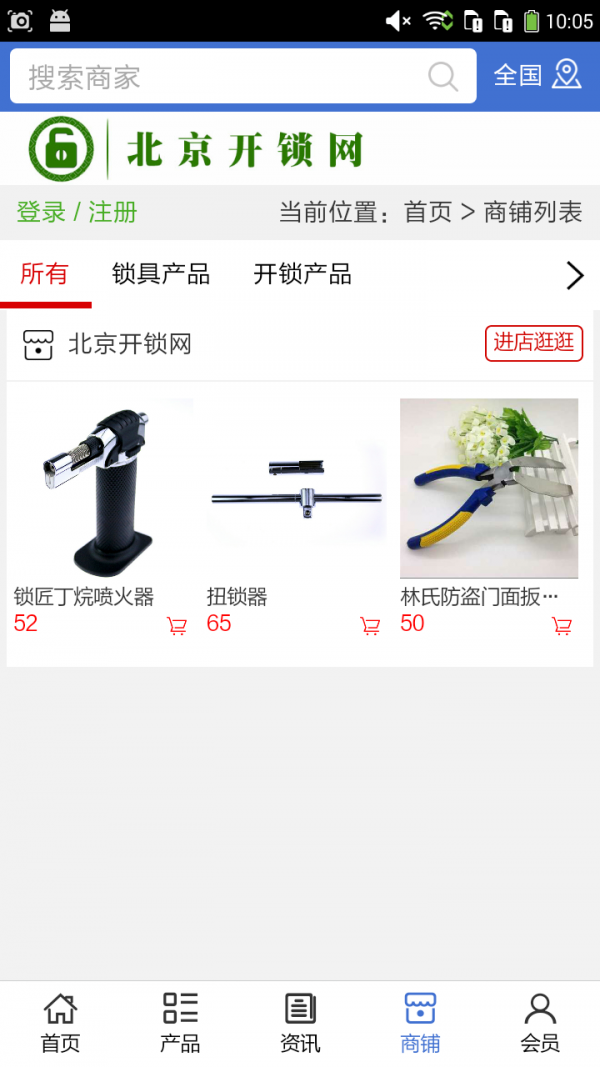Open the 林氏防盗门面扳 product
The height and width of the screenshot is (1067, 600).
tap(489, 488)
